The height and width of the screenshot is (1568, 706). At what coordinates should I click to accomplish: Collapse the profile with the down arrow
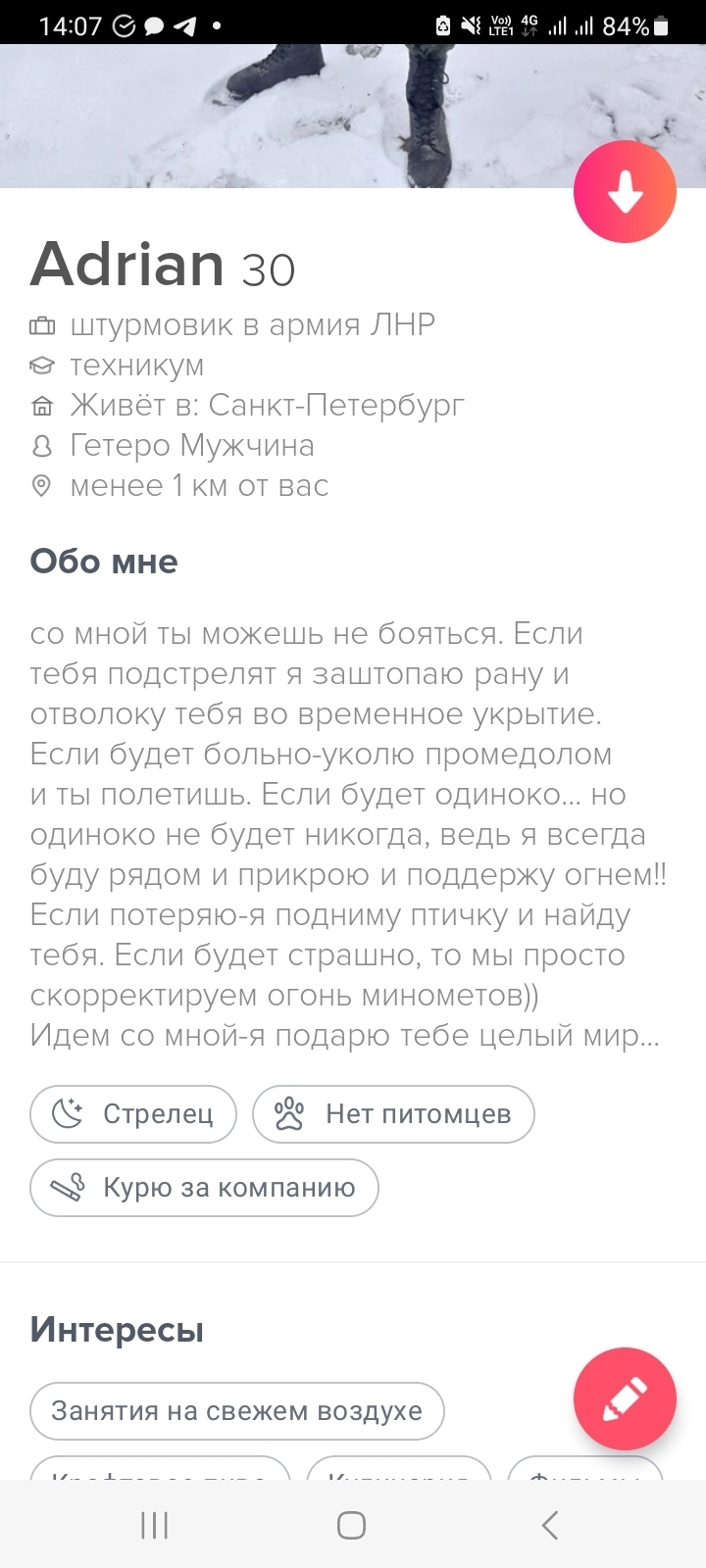pyautogui.click(x=625, y=192)
